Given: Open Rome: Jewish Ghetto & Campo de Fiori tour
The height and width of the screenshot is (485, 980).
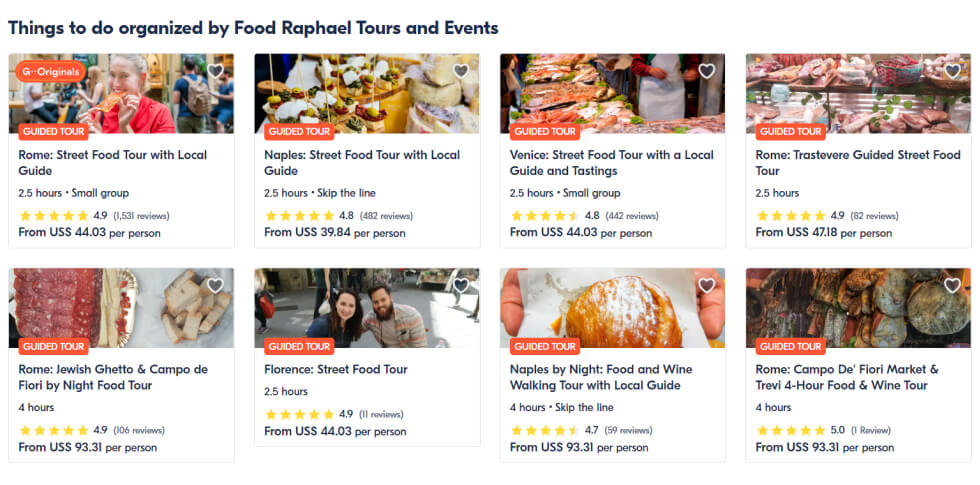Looking at the screenshot, I should (x=112, y=377).
